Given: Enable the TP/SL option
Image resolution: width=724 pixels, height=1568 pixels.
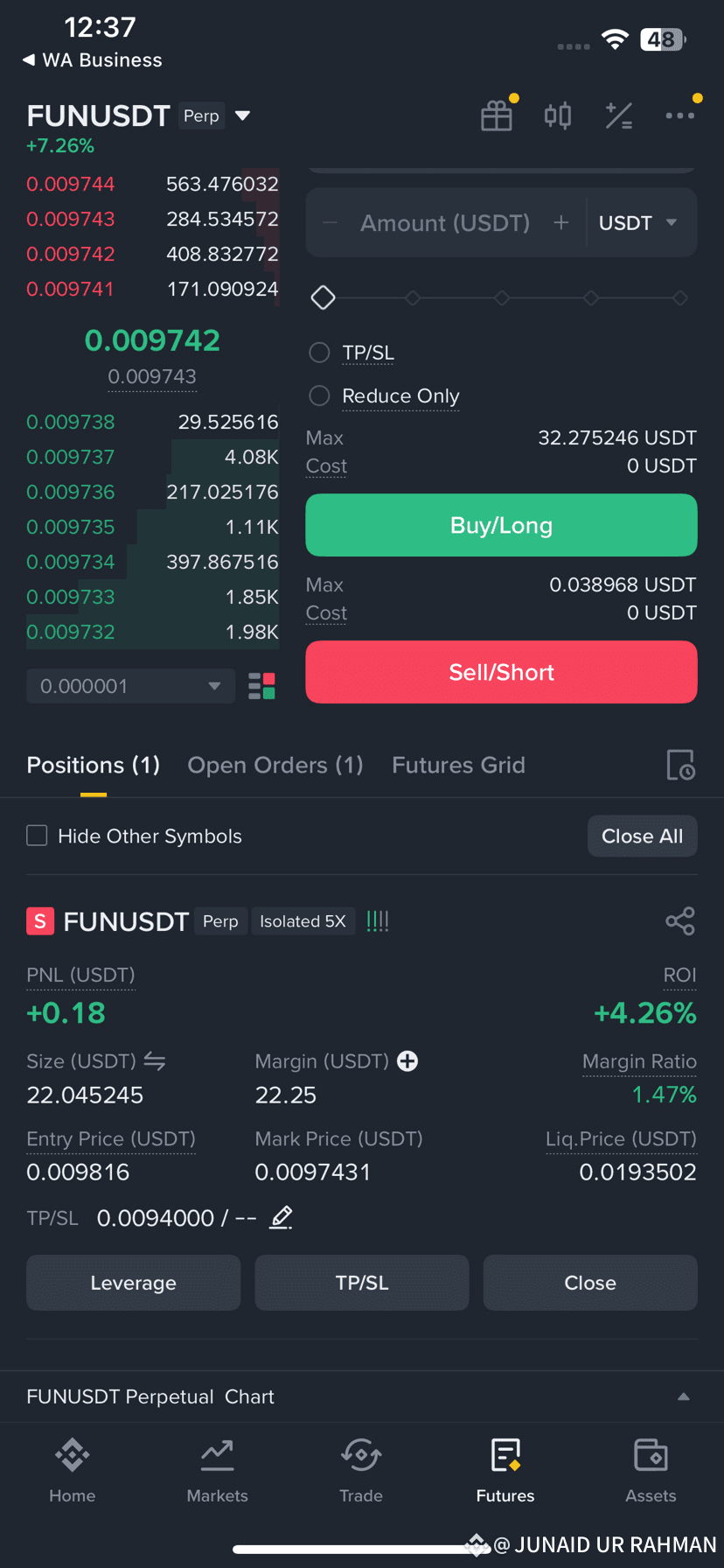Looking at the screenshot, I should (320, 353).
